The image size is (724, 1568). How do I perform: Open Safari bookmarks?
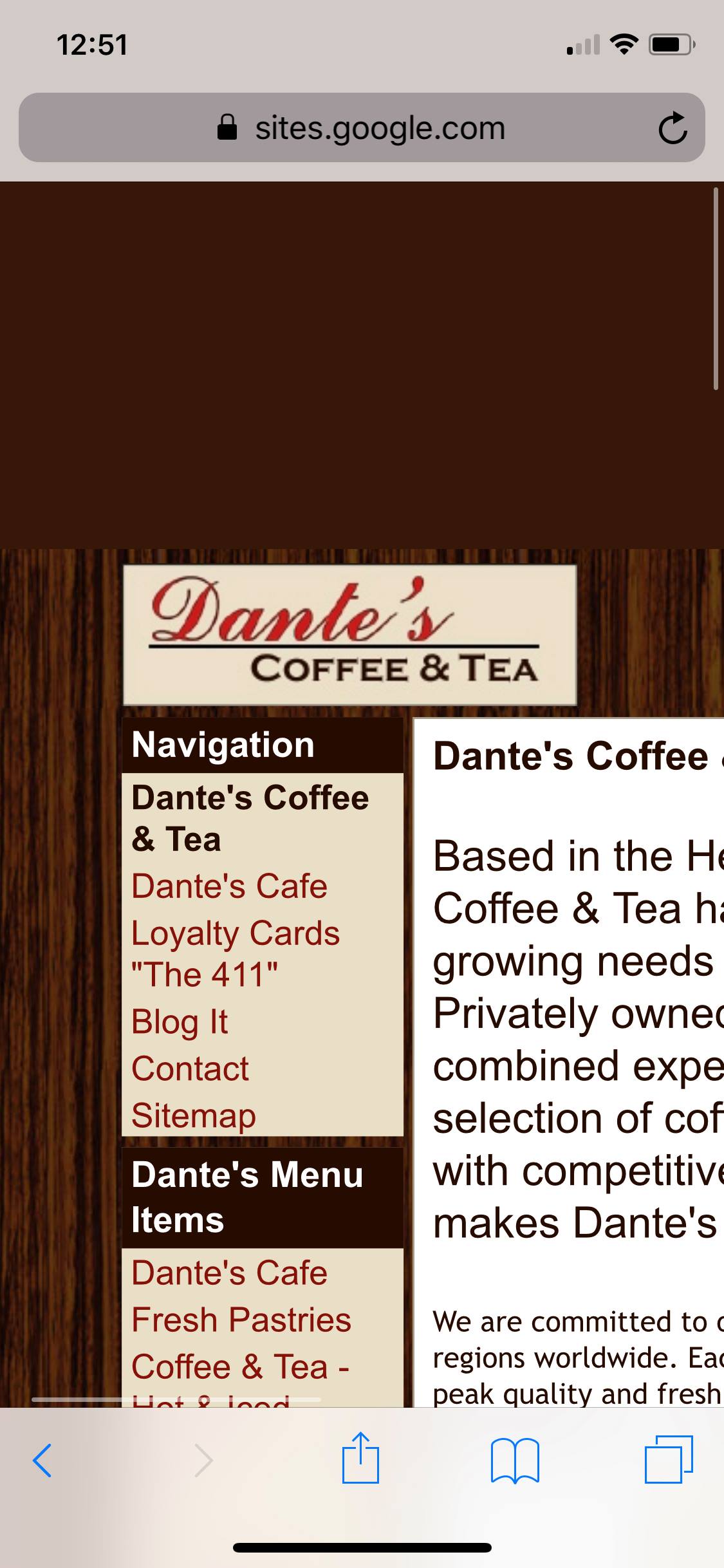(514, 1460)
